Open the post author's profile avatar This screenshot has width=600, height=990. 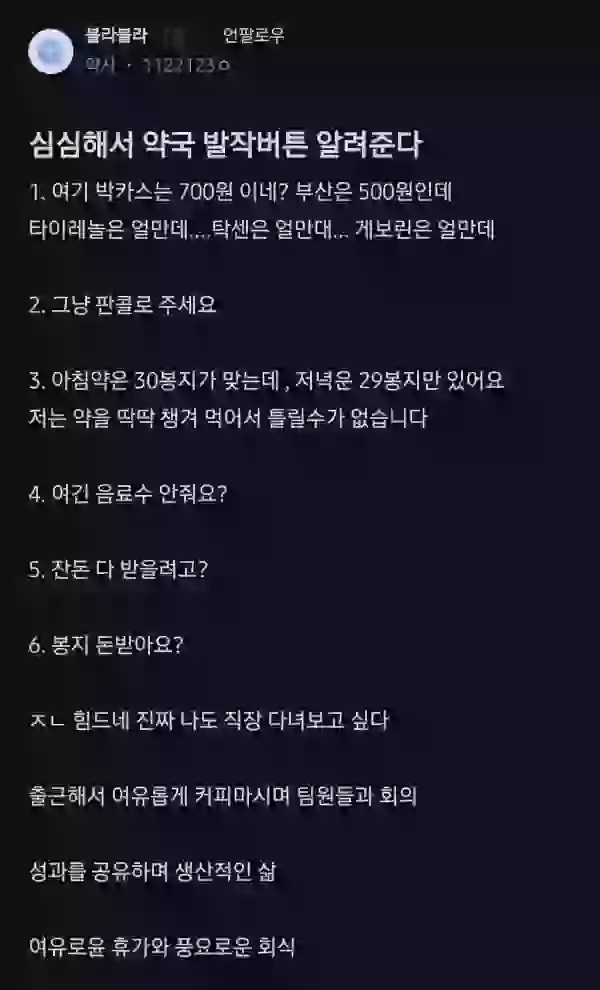[51, 51]
